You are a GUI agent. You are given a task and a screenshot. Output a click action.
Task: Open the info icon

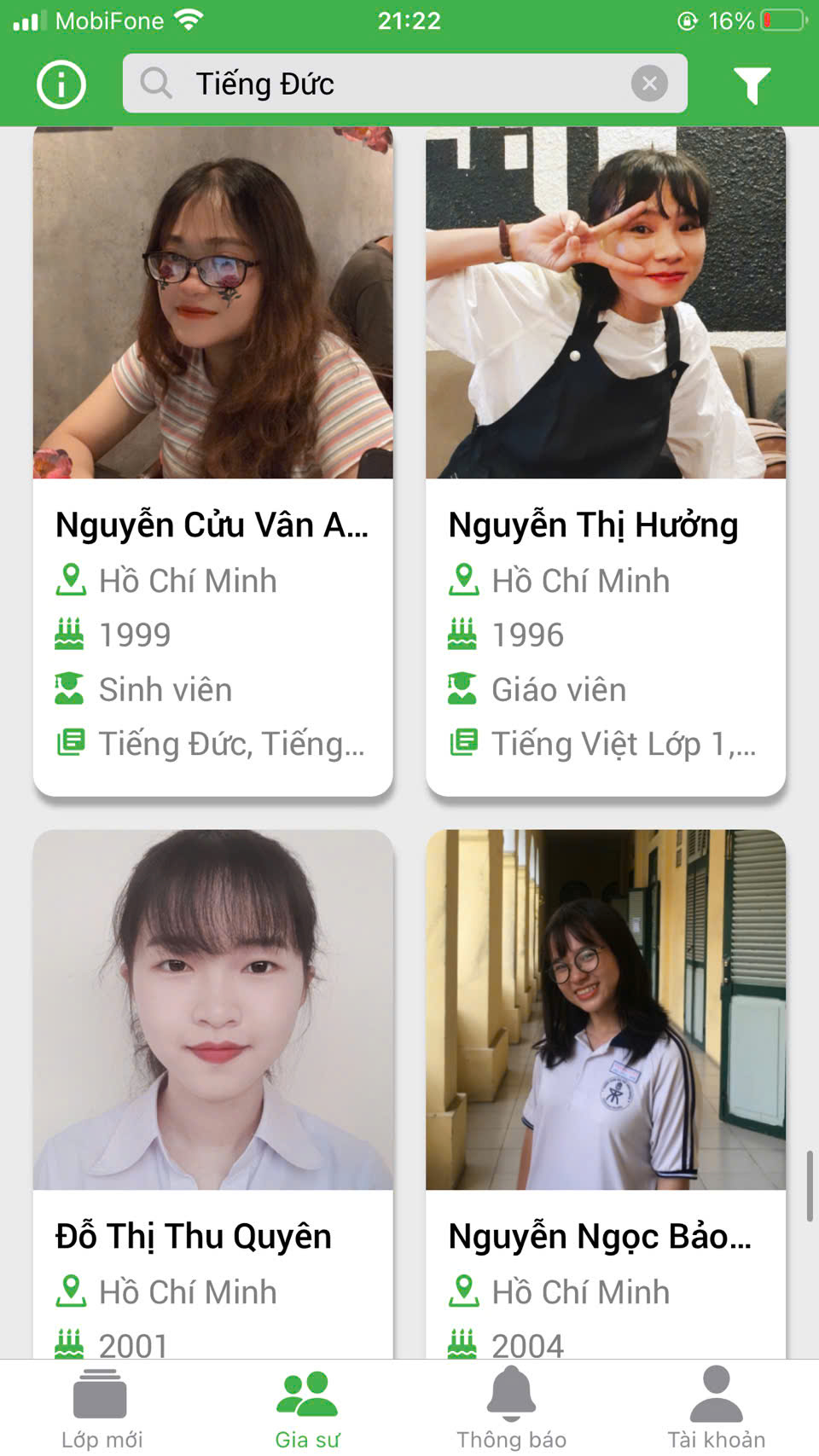pos(61,84)
